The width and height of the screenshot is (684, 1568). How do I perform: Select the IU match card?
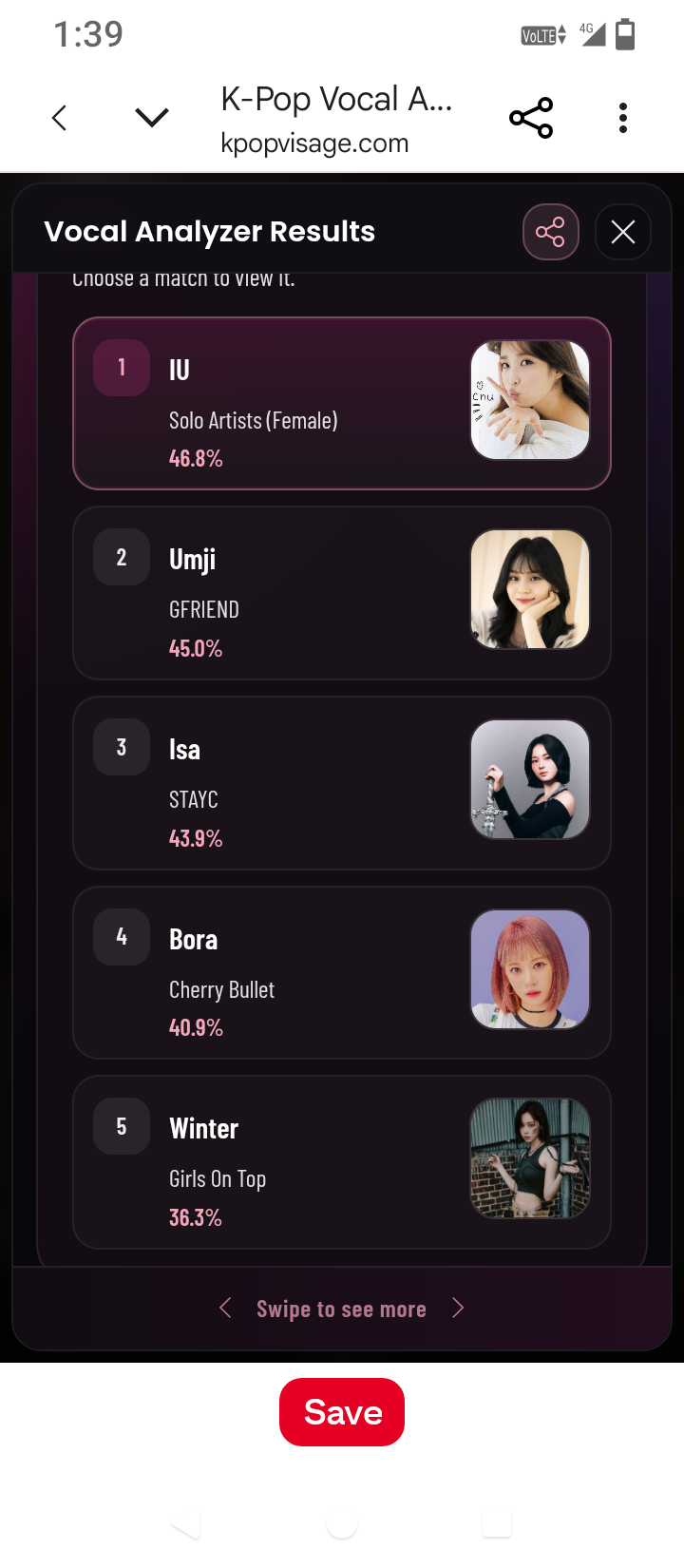point(342,403)
